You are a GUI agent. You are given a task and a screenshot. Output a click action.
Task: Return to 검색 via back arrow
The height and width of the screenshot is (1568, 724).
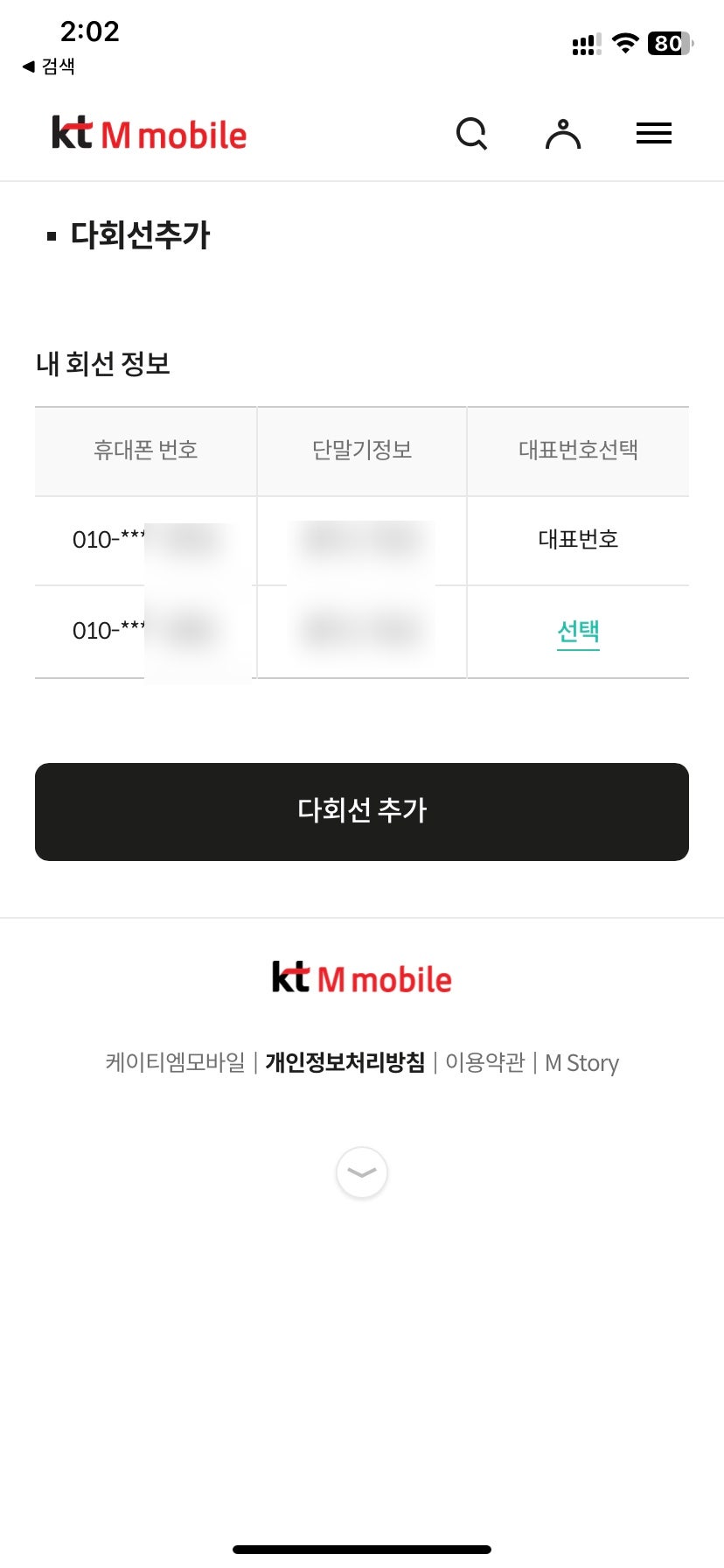pyautogui.click(x=48, y=66)
